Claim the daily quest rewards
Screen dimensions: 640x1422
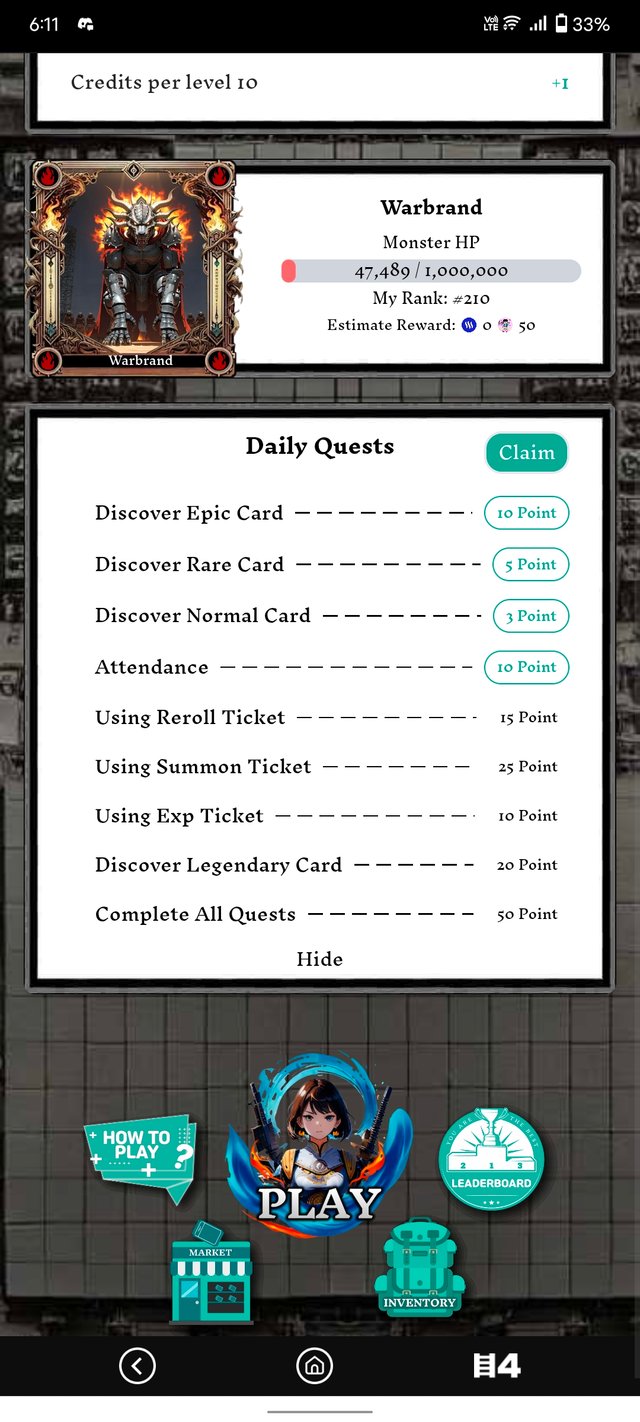tap(526, 453)
